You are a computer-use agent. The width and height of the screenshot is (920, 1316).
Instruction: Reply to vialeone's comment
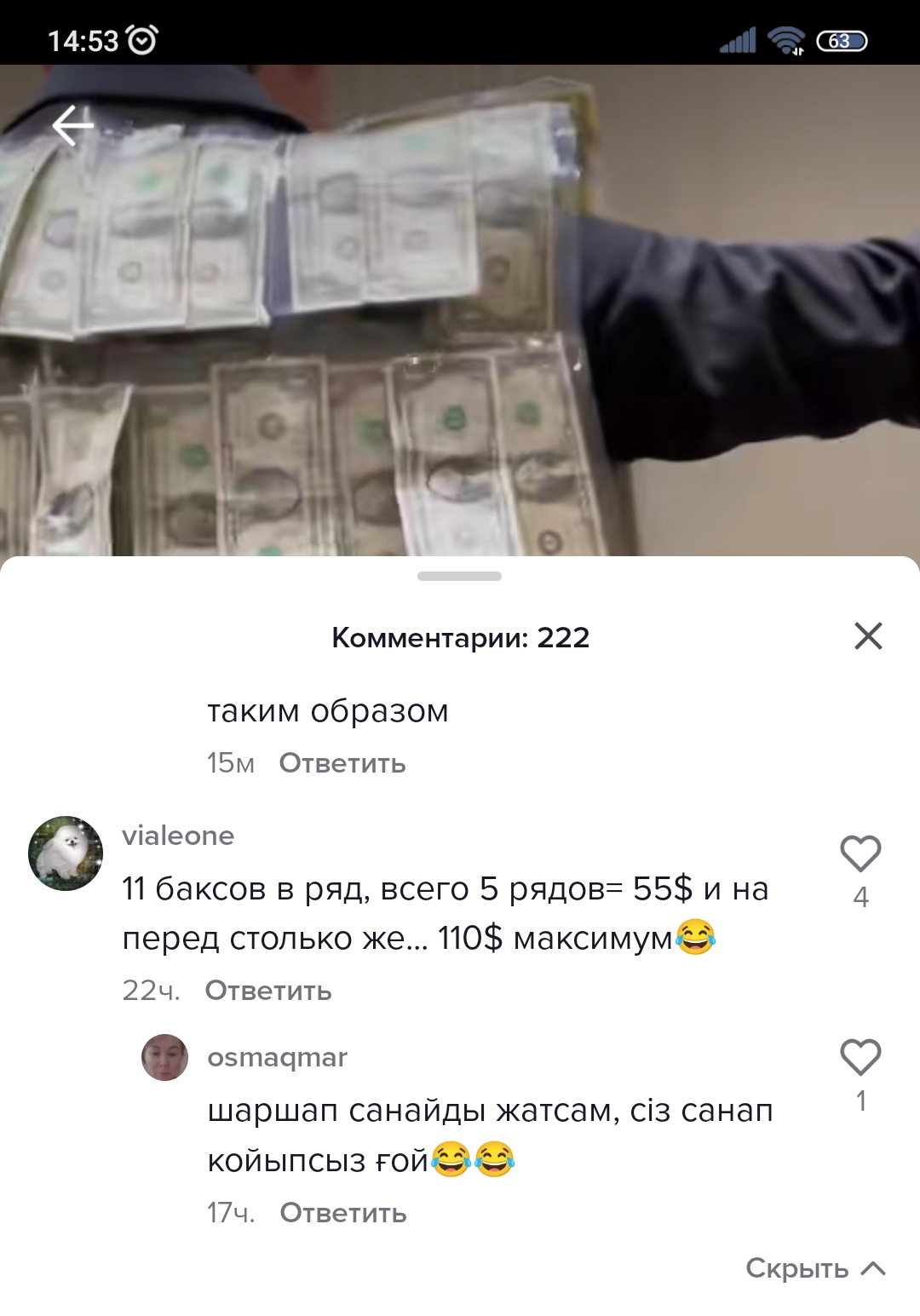tap(268, 991)
